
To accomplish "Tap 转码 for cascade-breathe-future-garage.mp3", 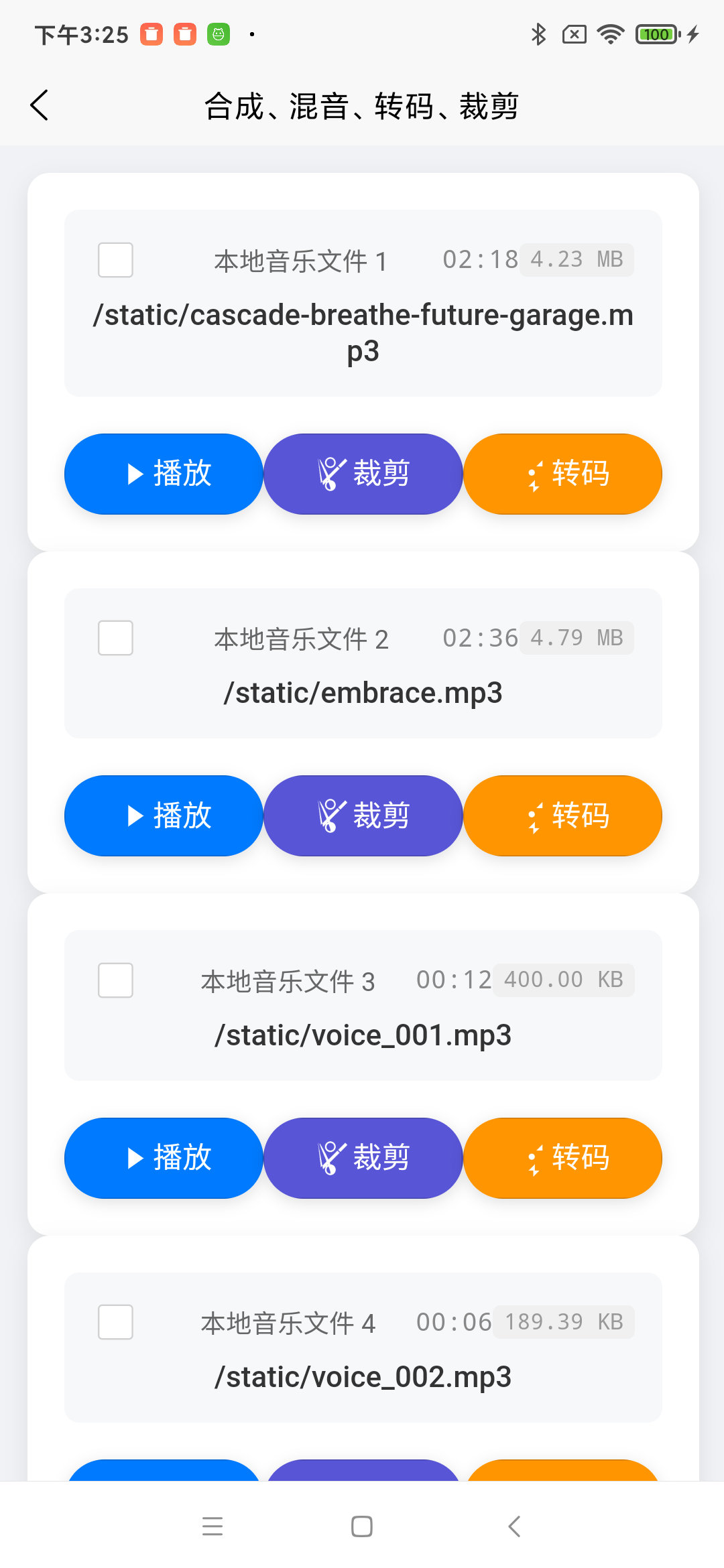I will tap(562, 474).
